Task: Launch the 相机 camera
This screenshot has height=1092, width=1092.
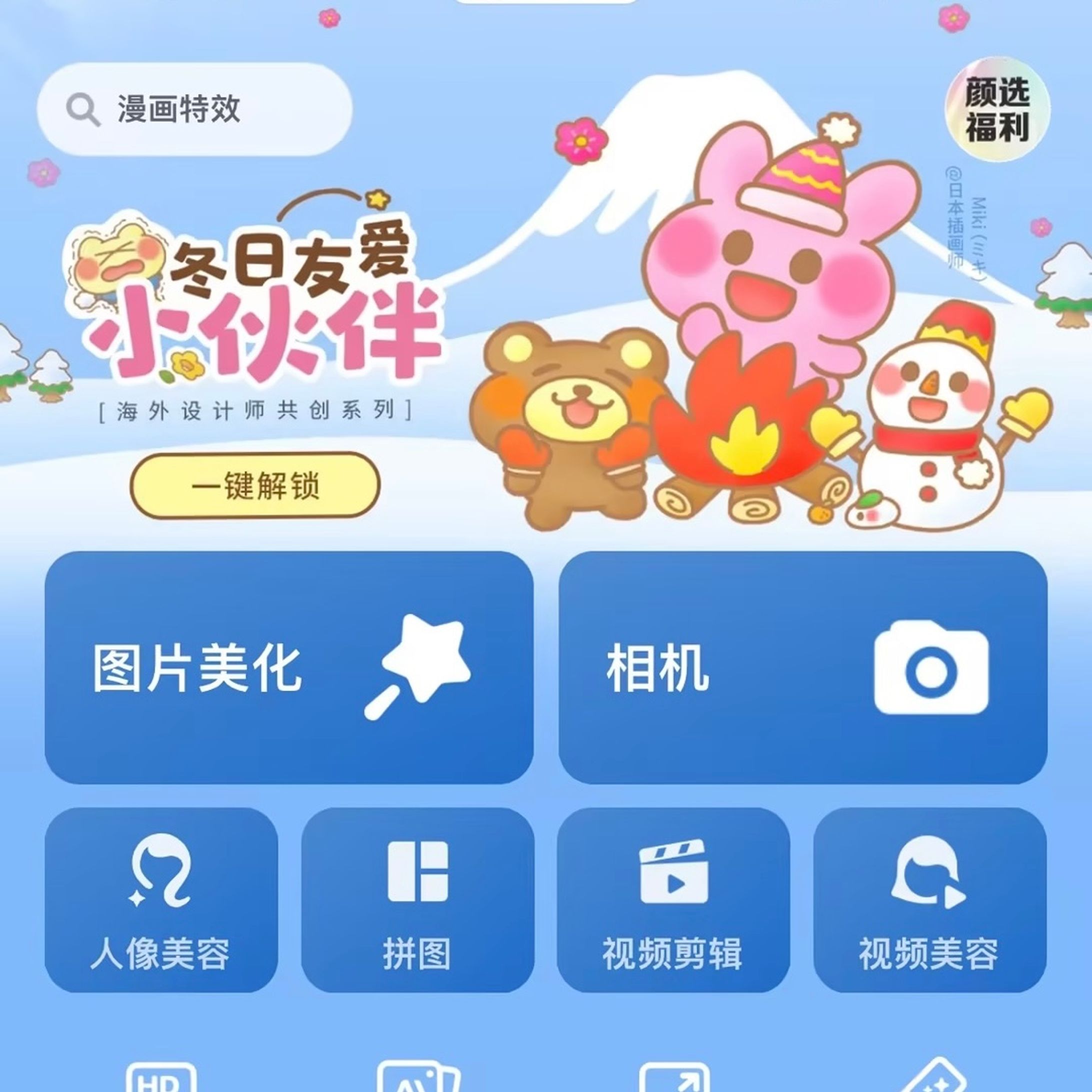Action: click(x=802, y=667)
